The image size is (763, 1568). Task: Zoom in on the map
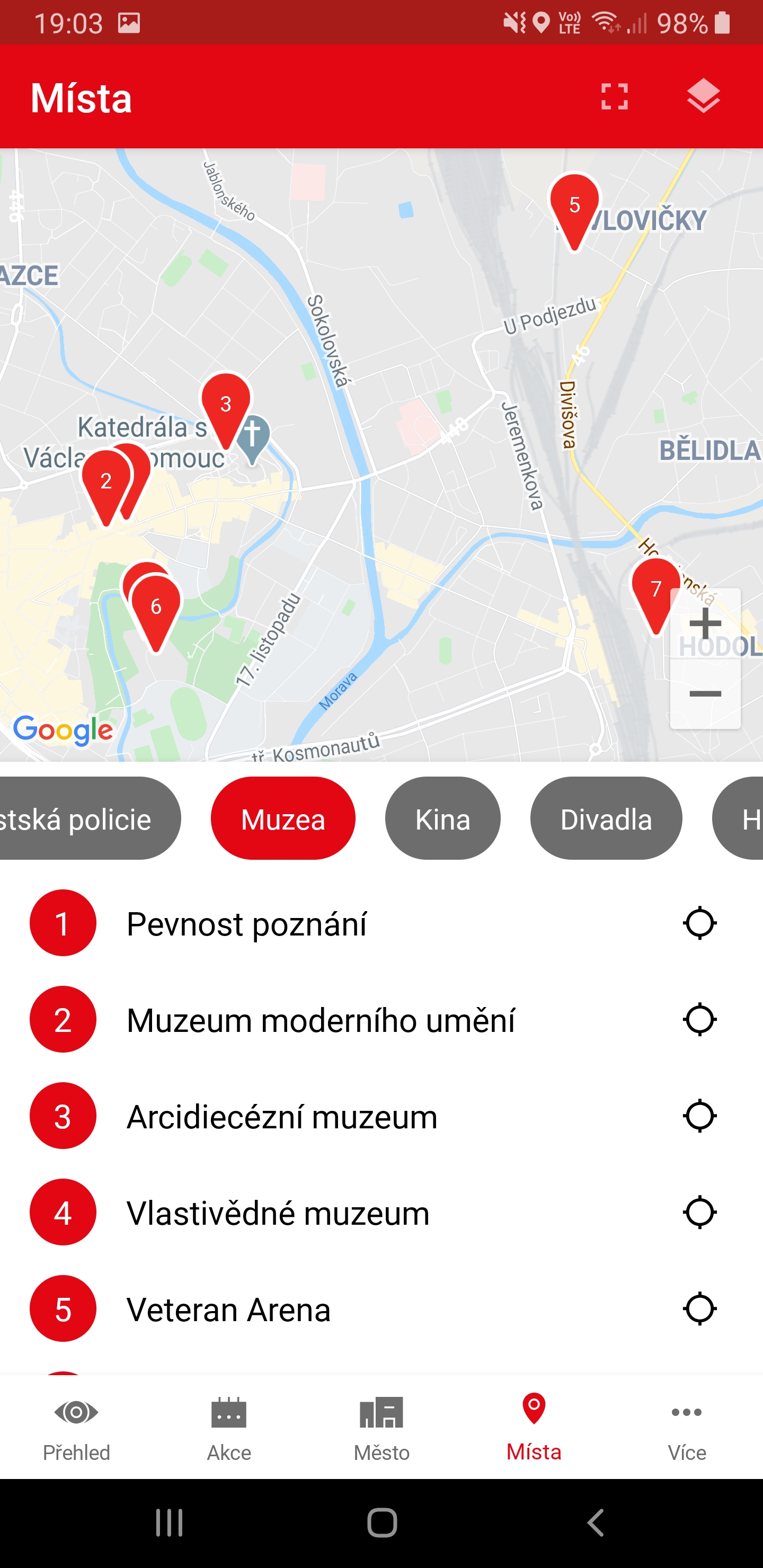pyautogui.click(x=705, y=623)
